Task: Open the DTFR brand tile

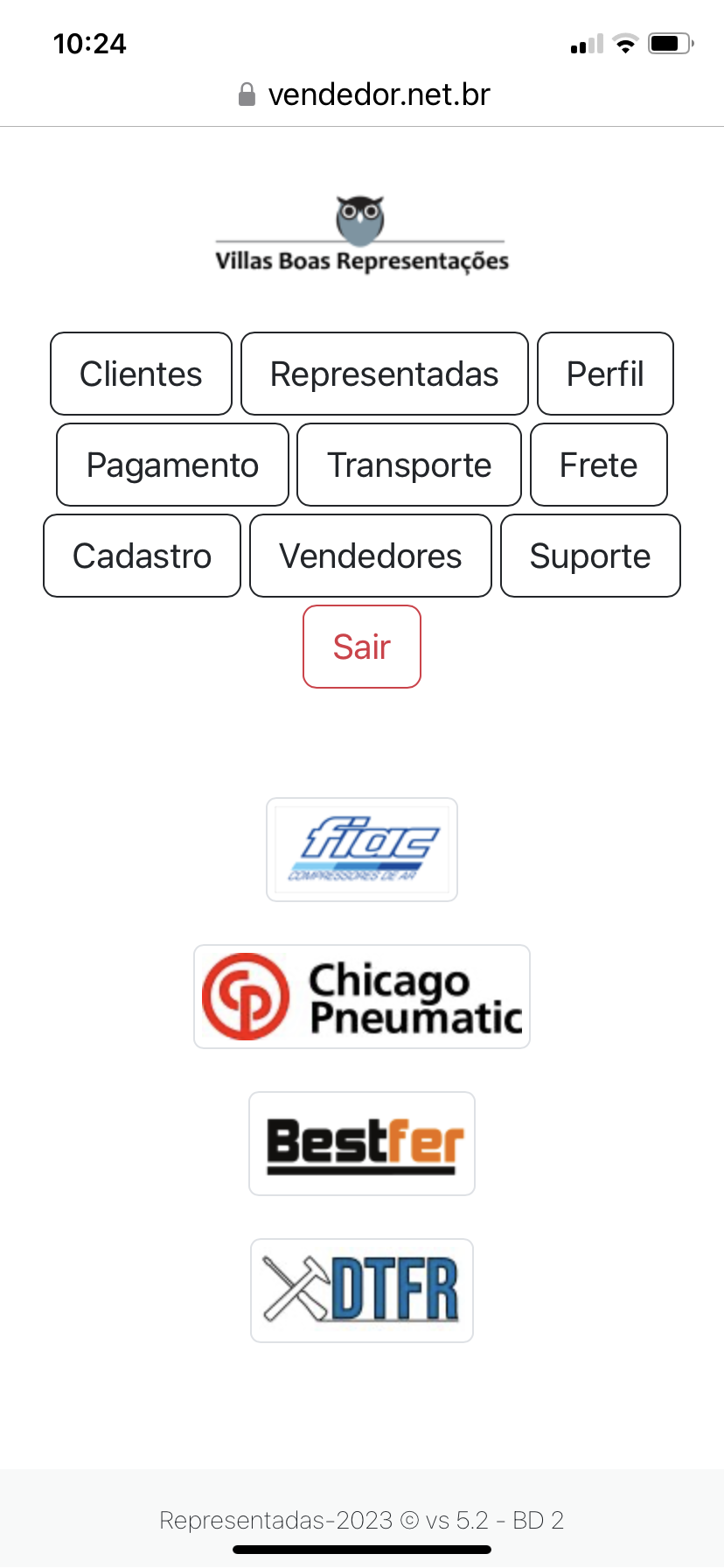Action: 361,1290
